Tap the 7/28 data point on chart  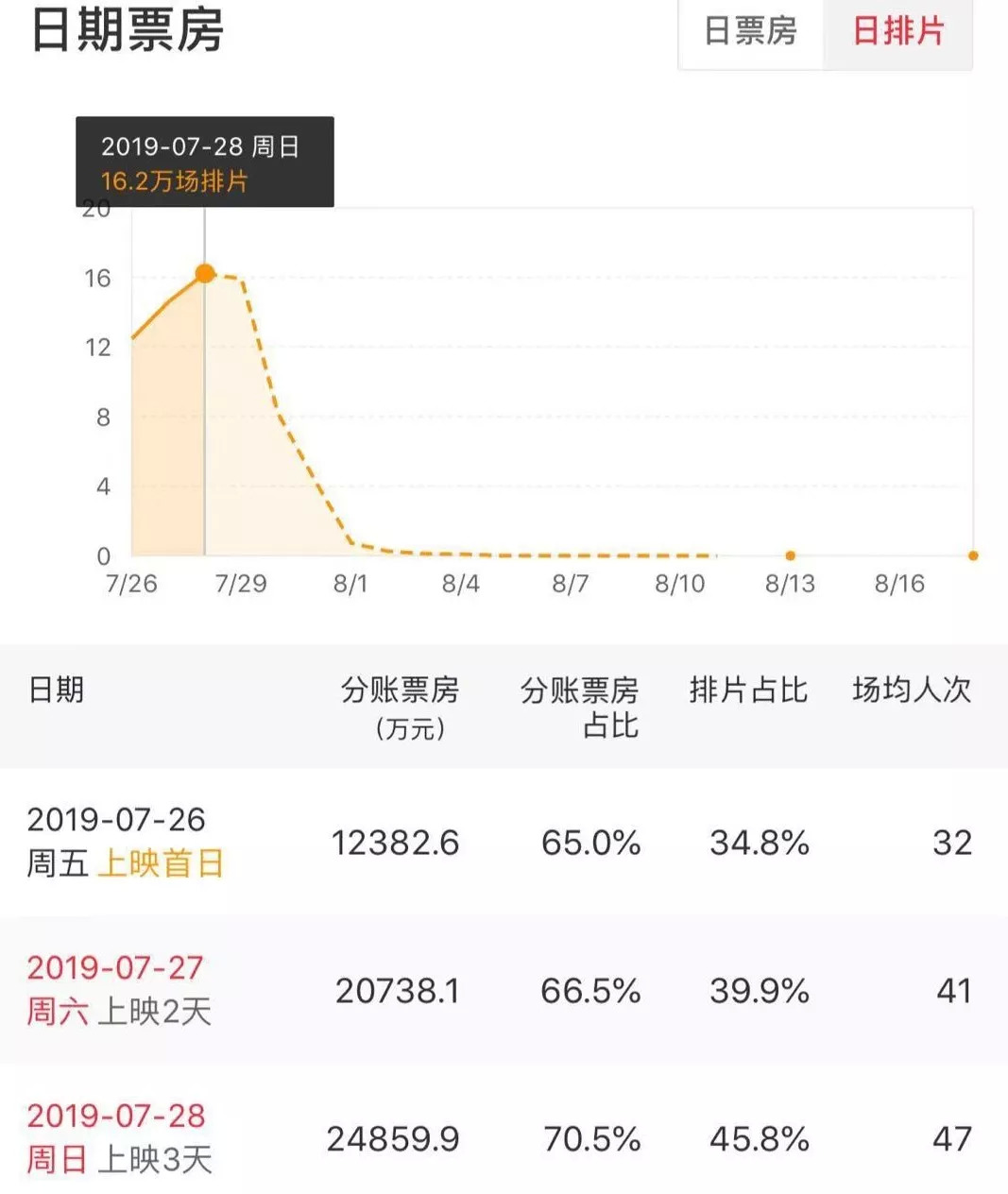tap(205, 274)
